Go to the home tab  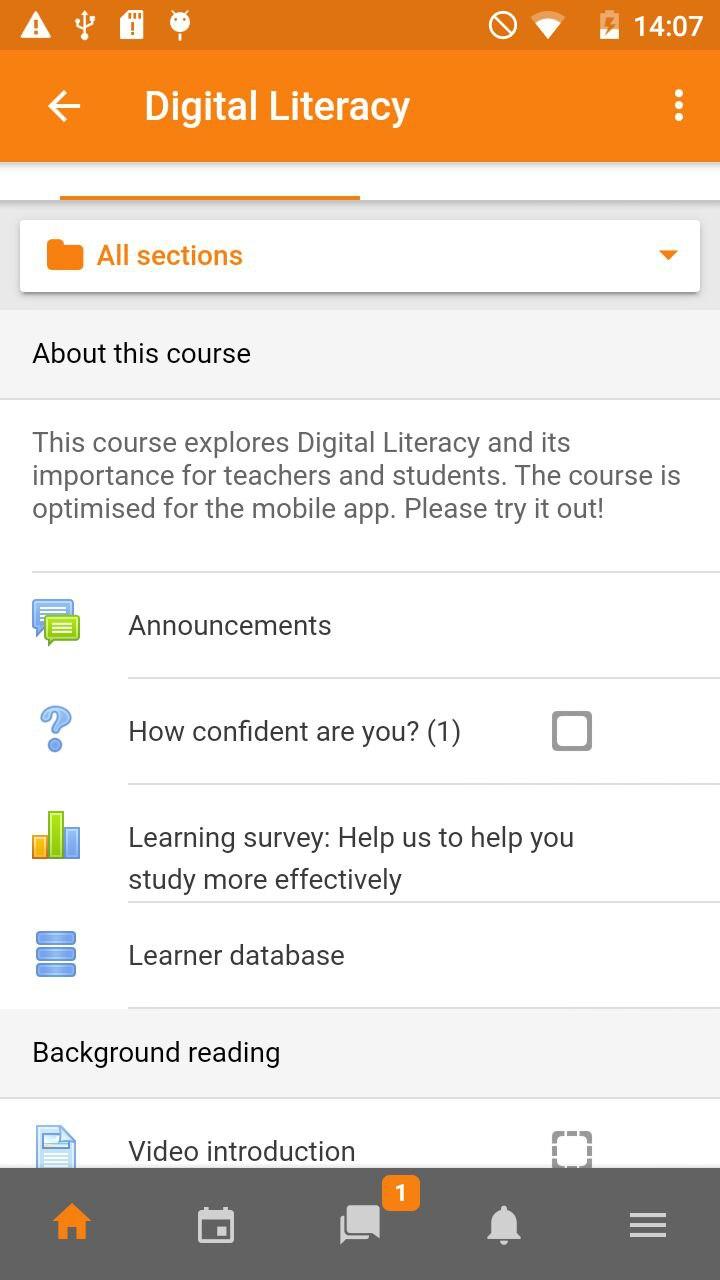click(x=72, y=1224)
